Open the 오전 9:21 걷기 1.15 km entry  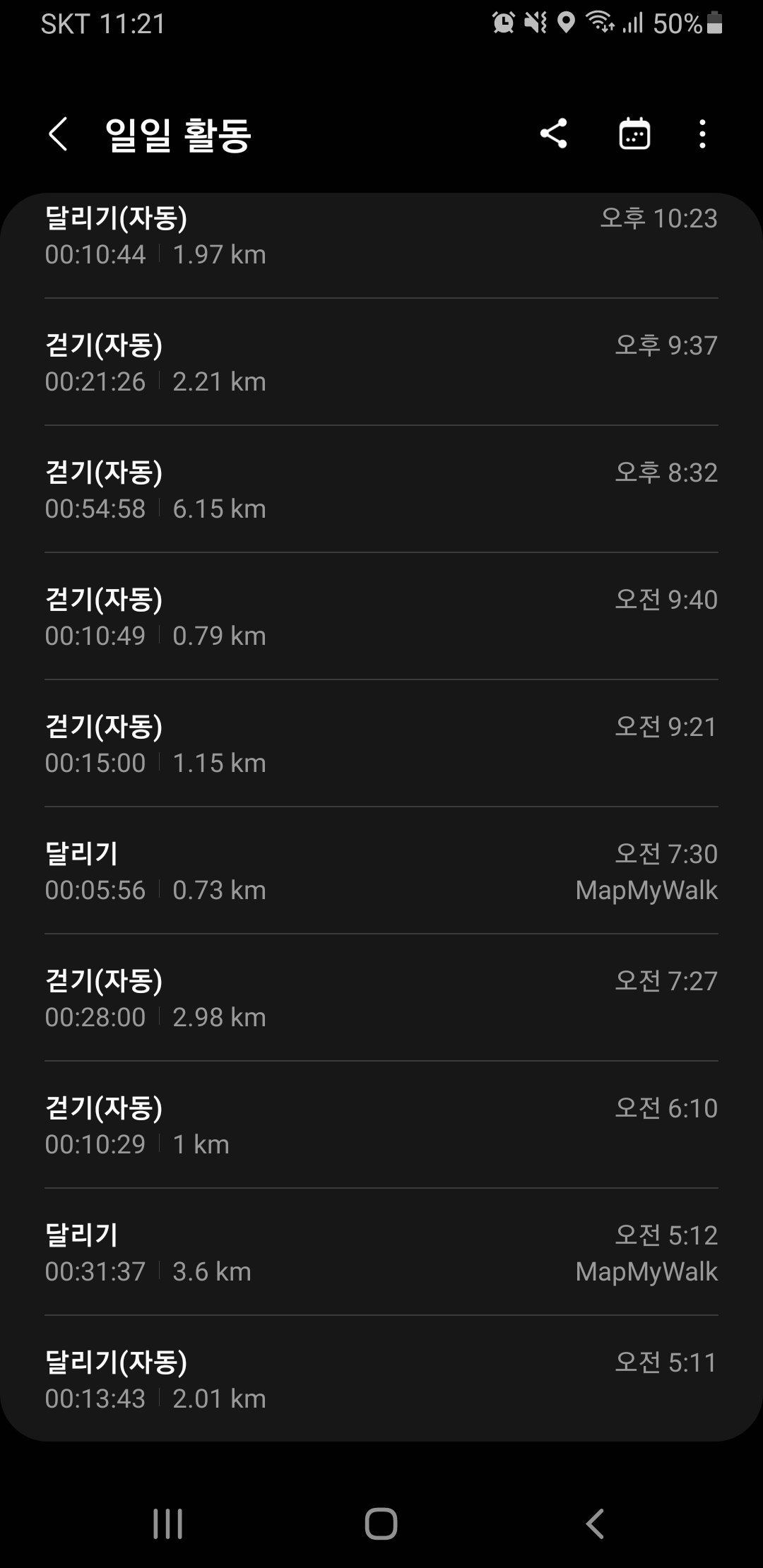point(381,743)
